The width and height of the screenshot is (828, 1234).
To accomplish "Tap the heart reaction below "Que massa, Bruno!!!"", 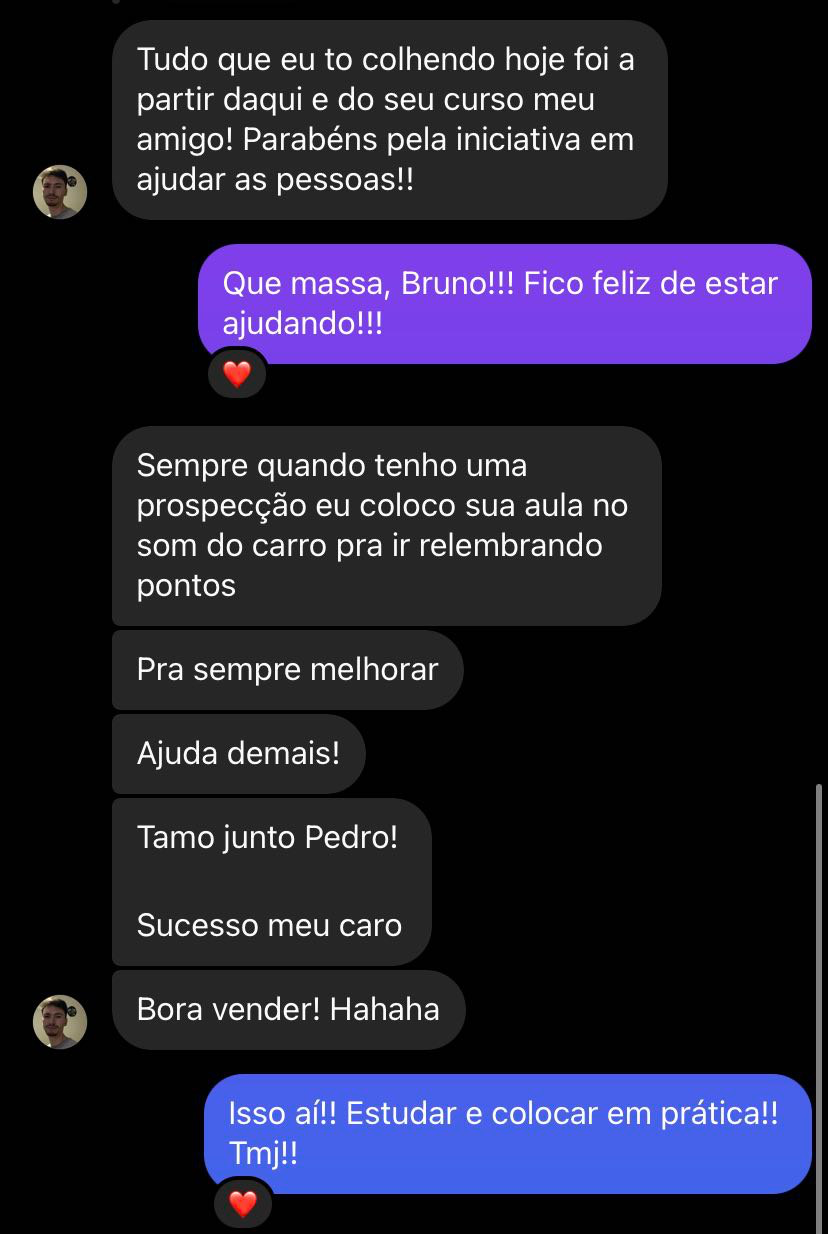I will [237, 373].
